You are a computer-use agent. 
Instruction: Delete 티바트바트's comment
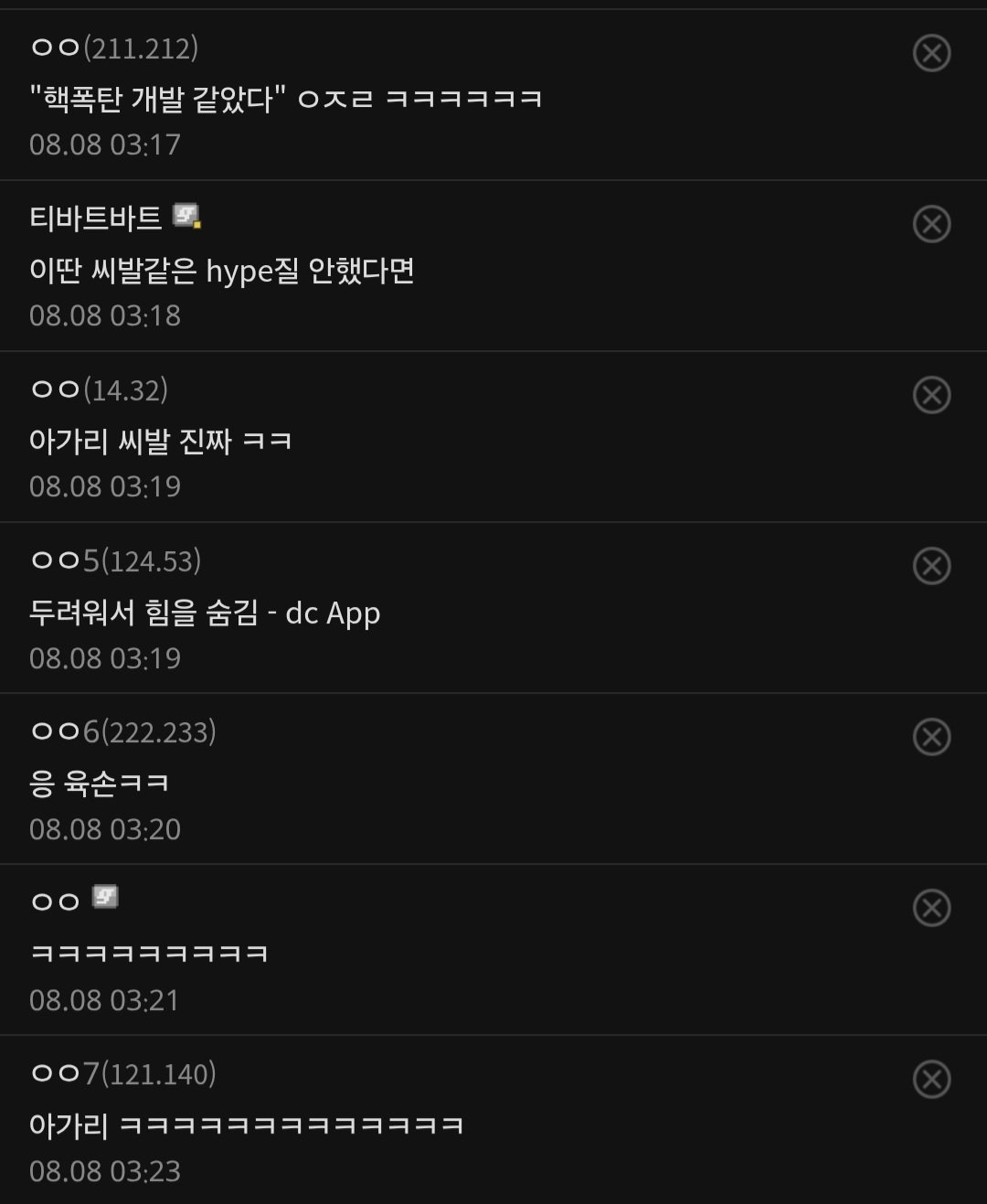931,224
